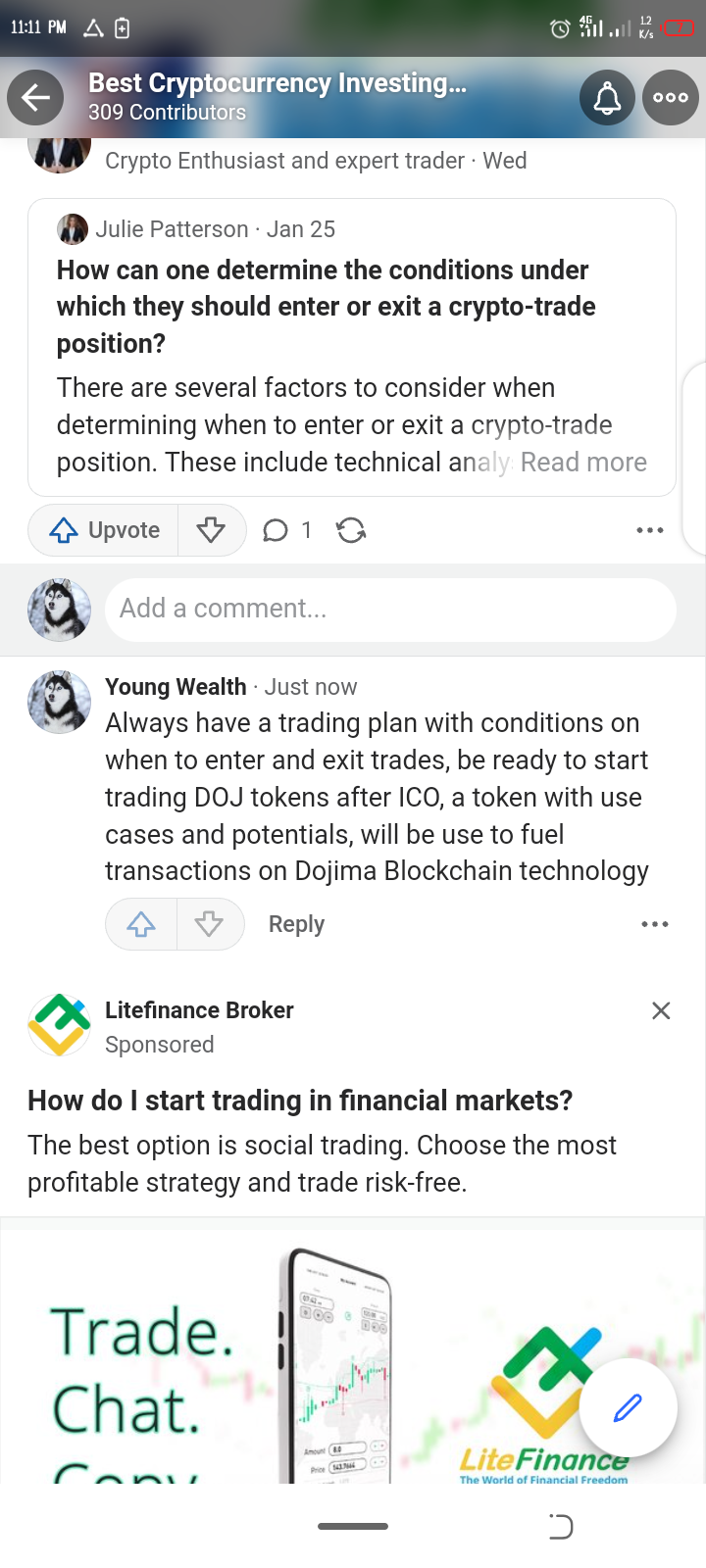This screenshot has height=1568, width=706.
Task: Tap the system back navigation button
Action: [x=561, y=1526]
